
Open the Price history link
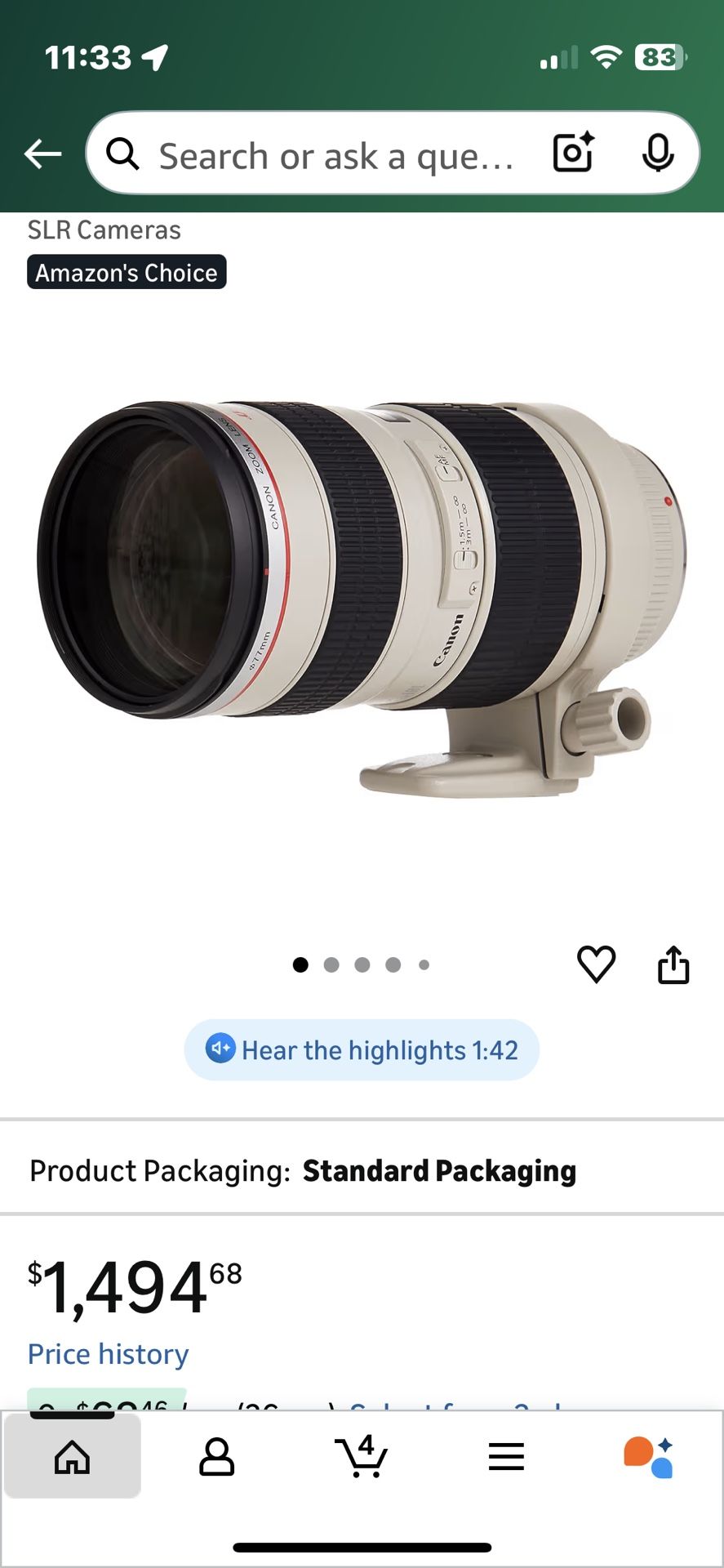(107, 1353)
